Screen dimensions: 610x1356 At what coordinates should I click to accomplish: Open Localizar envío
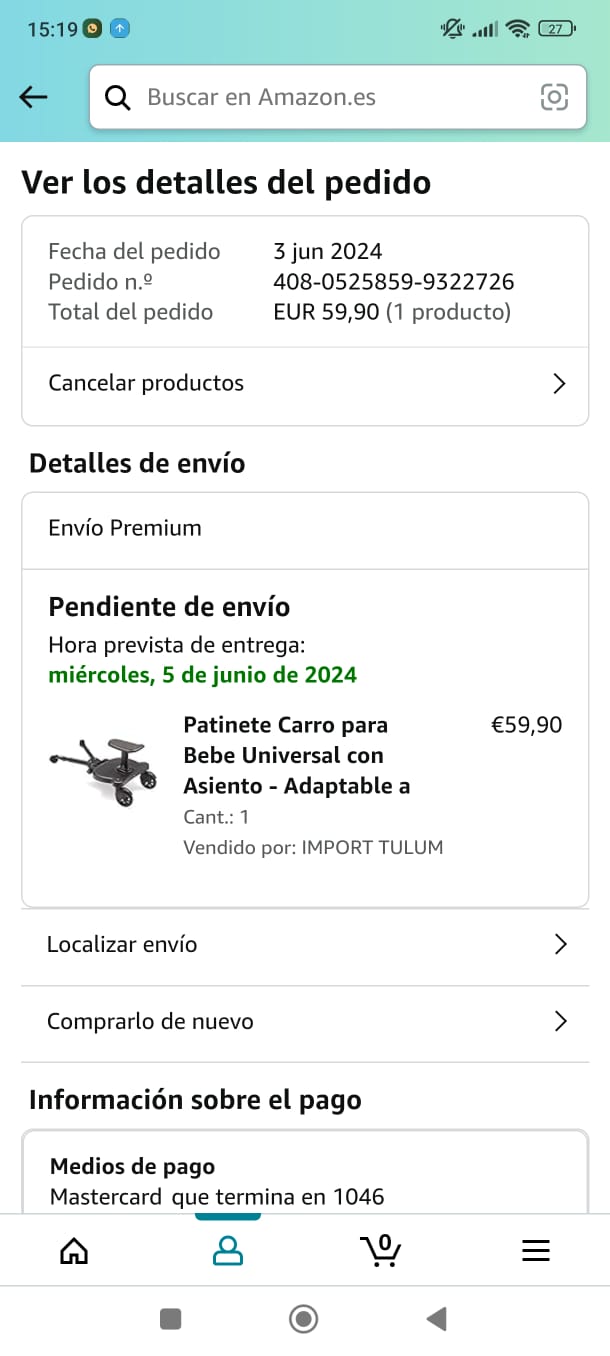[x=305, y=945]
